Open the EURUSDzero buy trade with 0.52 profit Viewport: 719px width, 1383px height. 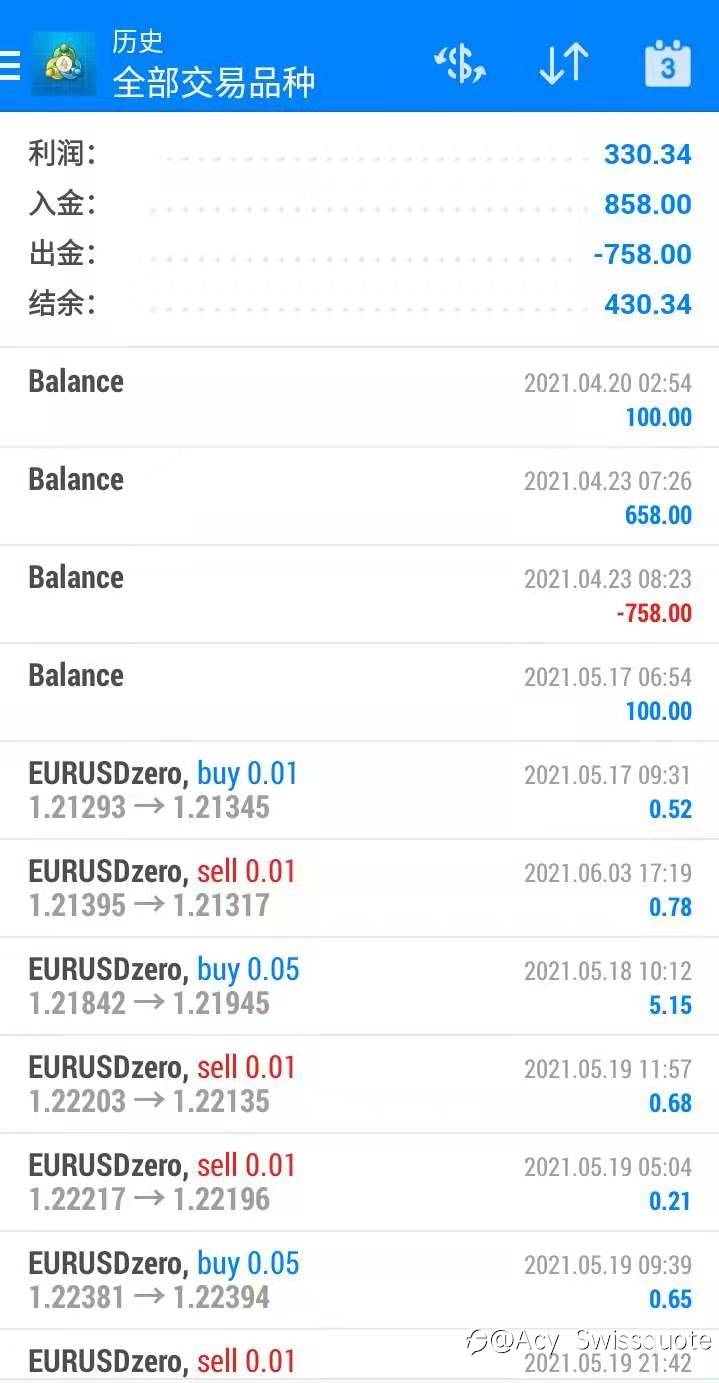[360, 790]
